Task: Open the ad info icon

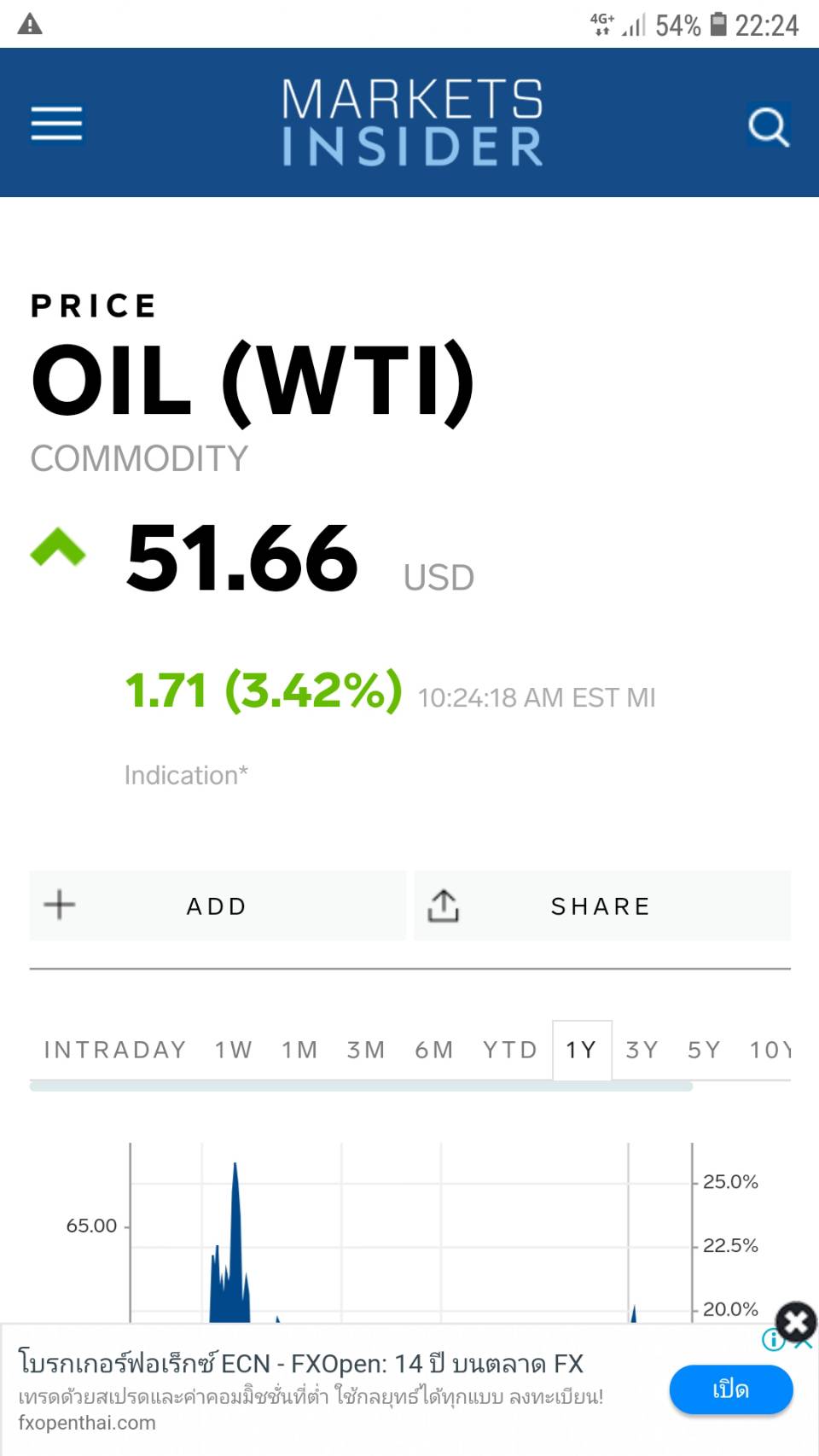Action: point(773,1340)
